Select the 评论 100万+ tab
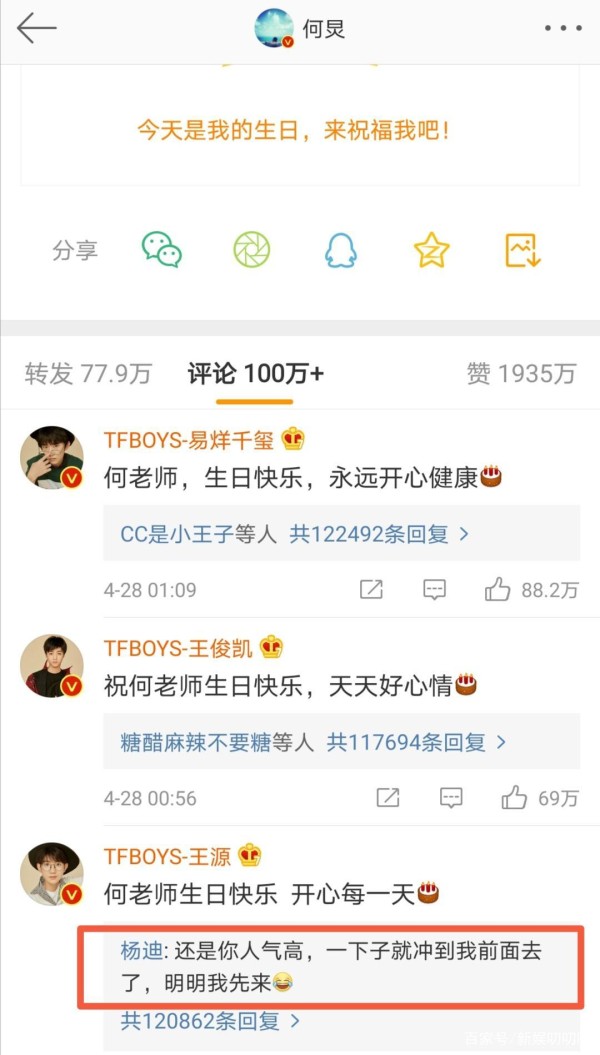 coord(256,373)
